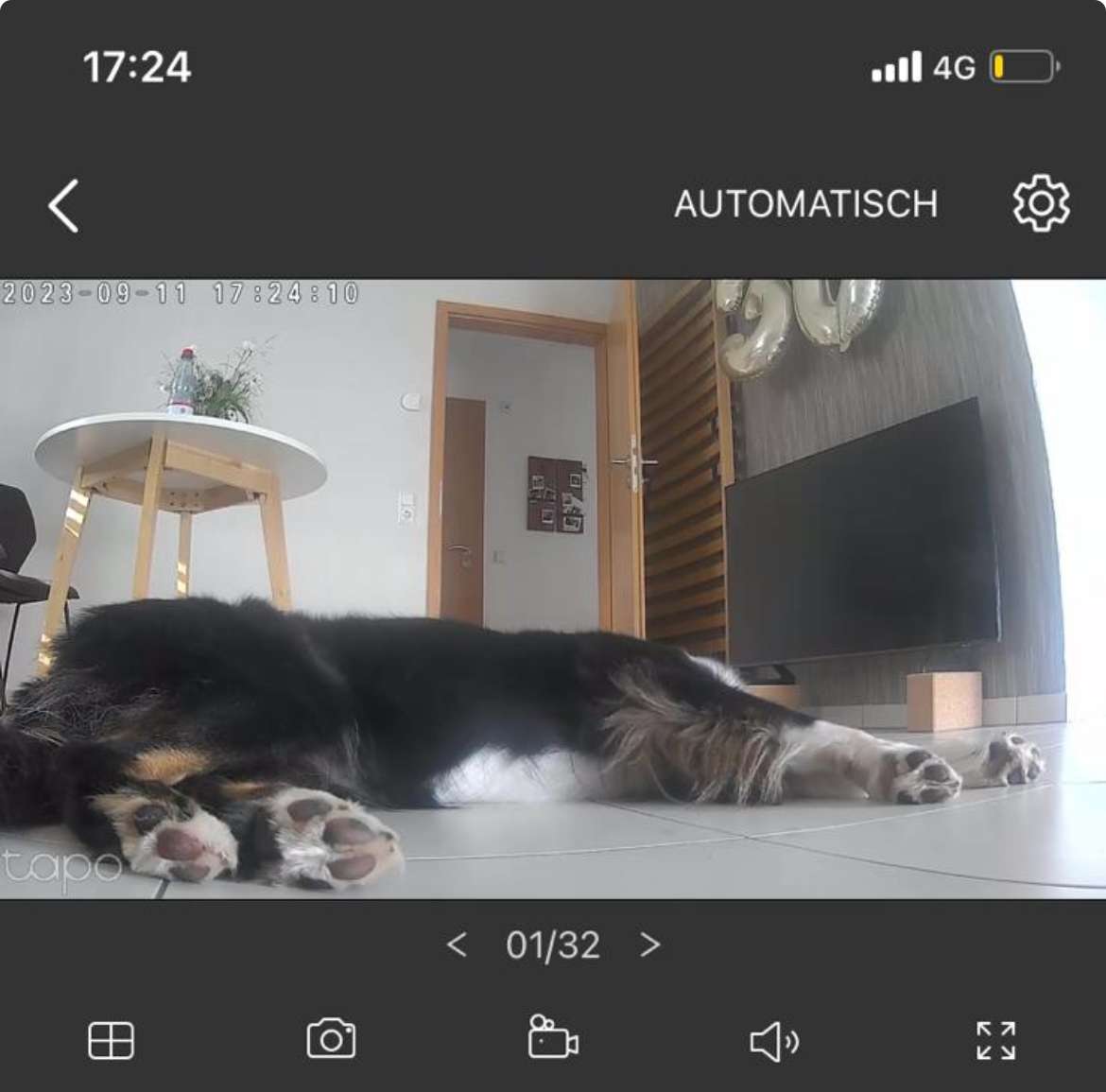Open the AUTOMATISCH quality mode selector
The width and height of the screenshot is (1106, 1092).
805,204
